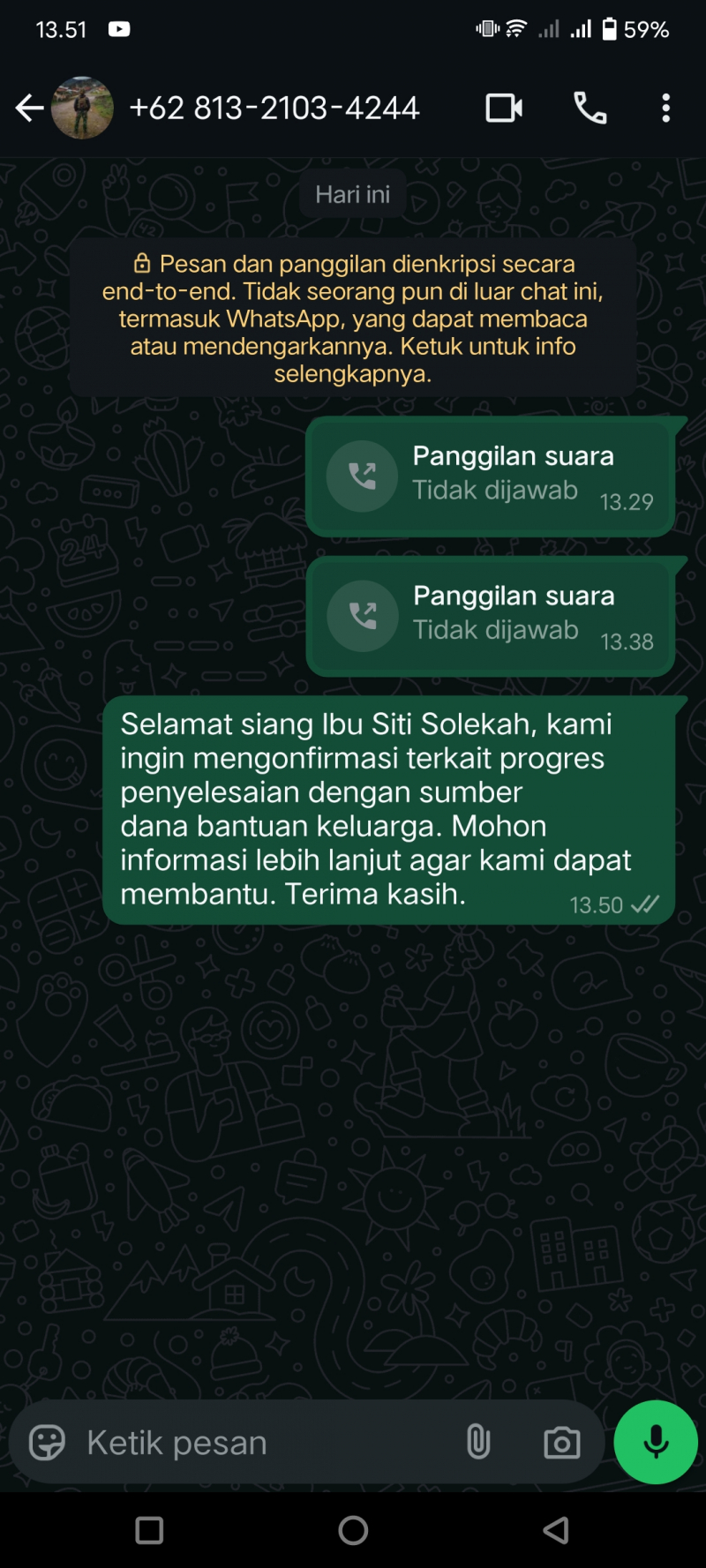Open the overflow menu

click(x=665, y=109)
